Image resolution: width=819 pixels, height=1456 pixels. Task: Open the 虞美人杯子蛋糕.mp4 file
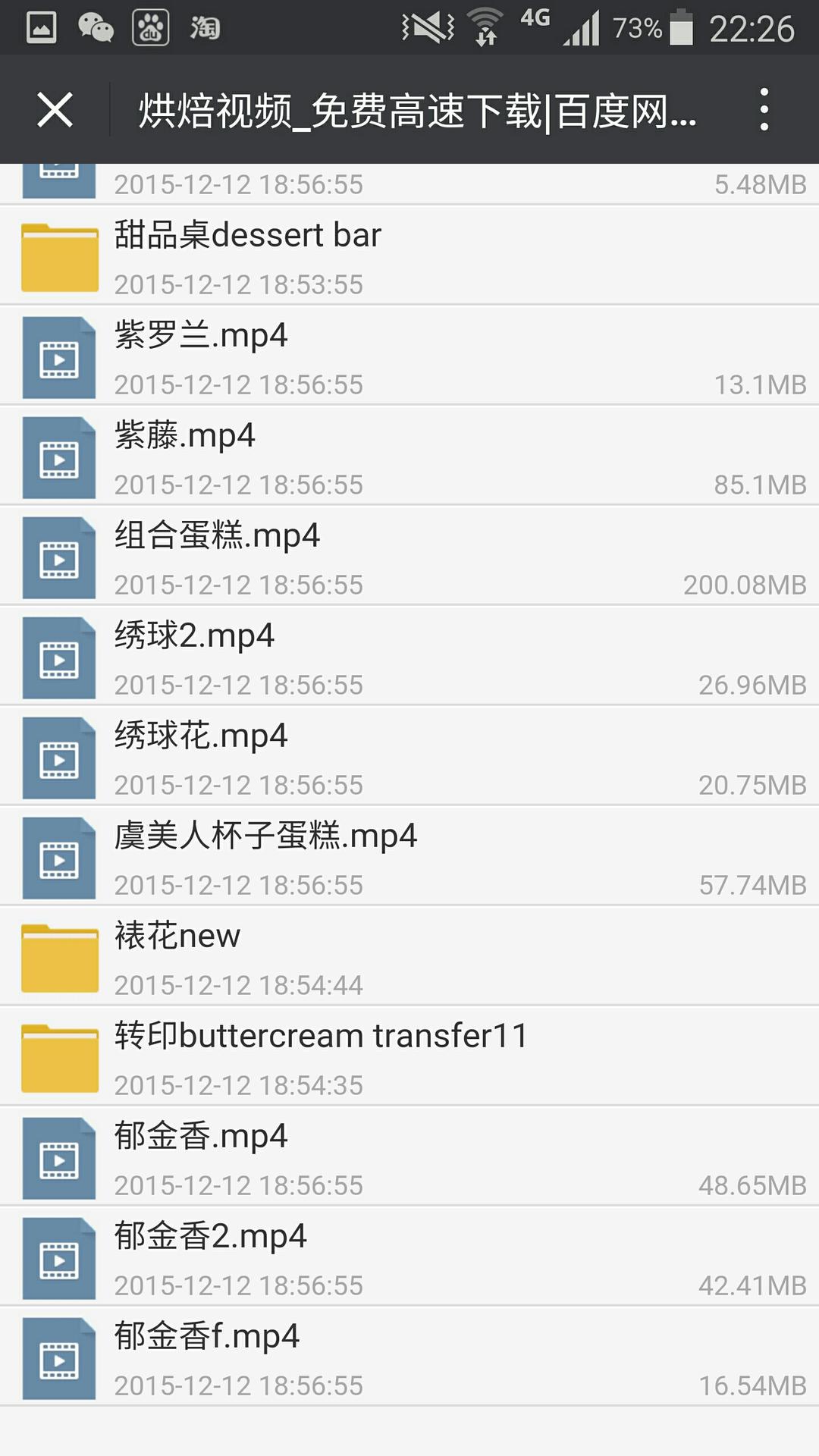[x=303, y=856]
